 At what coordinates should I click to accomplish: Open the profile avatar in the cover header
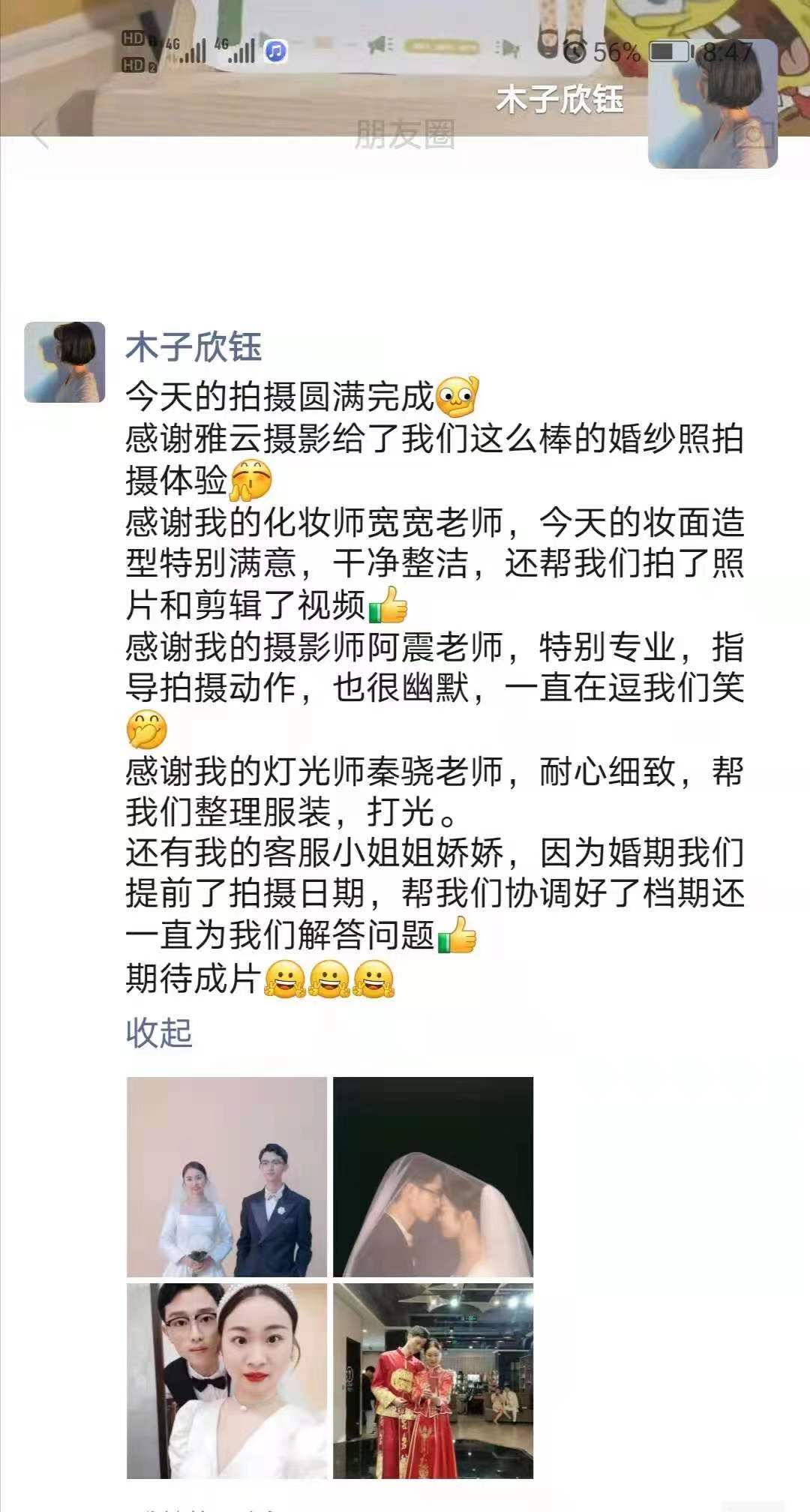[711, 103]
